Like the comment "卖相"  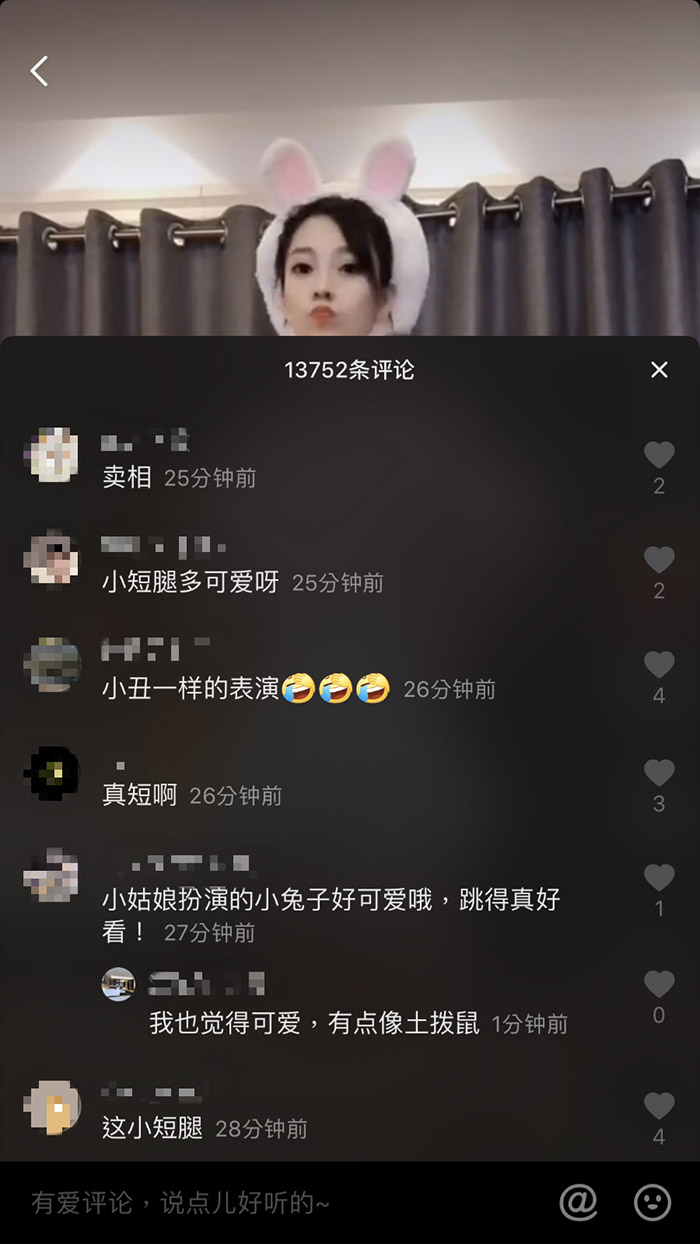pos(659,456)
